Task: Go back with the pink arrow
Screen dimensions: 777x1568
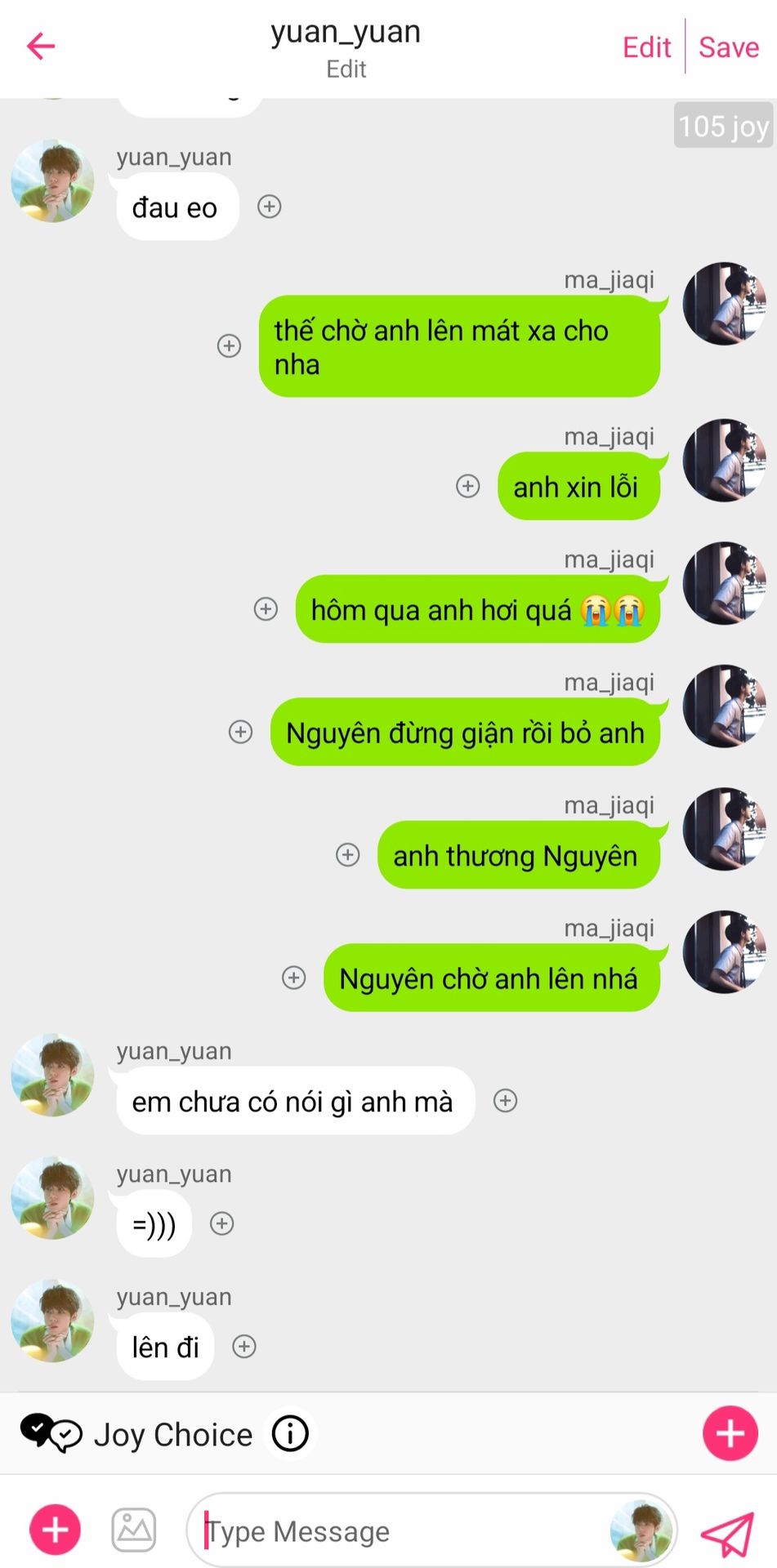Action: 41,46
